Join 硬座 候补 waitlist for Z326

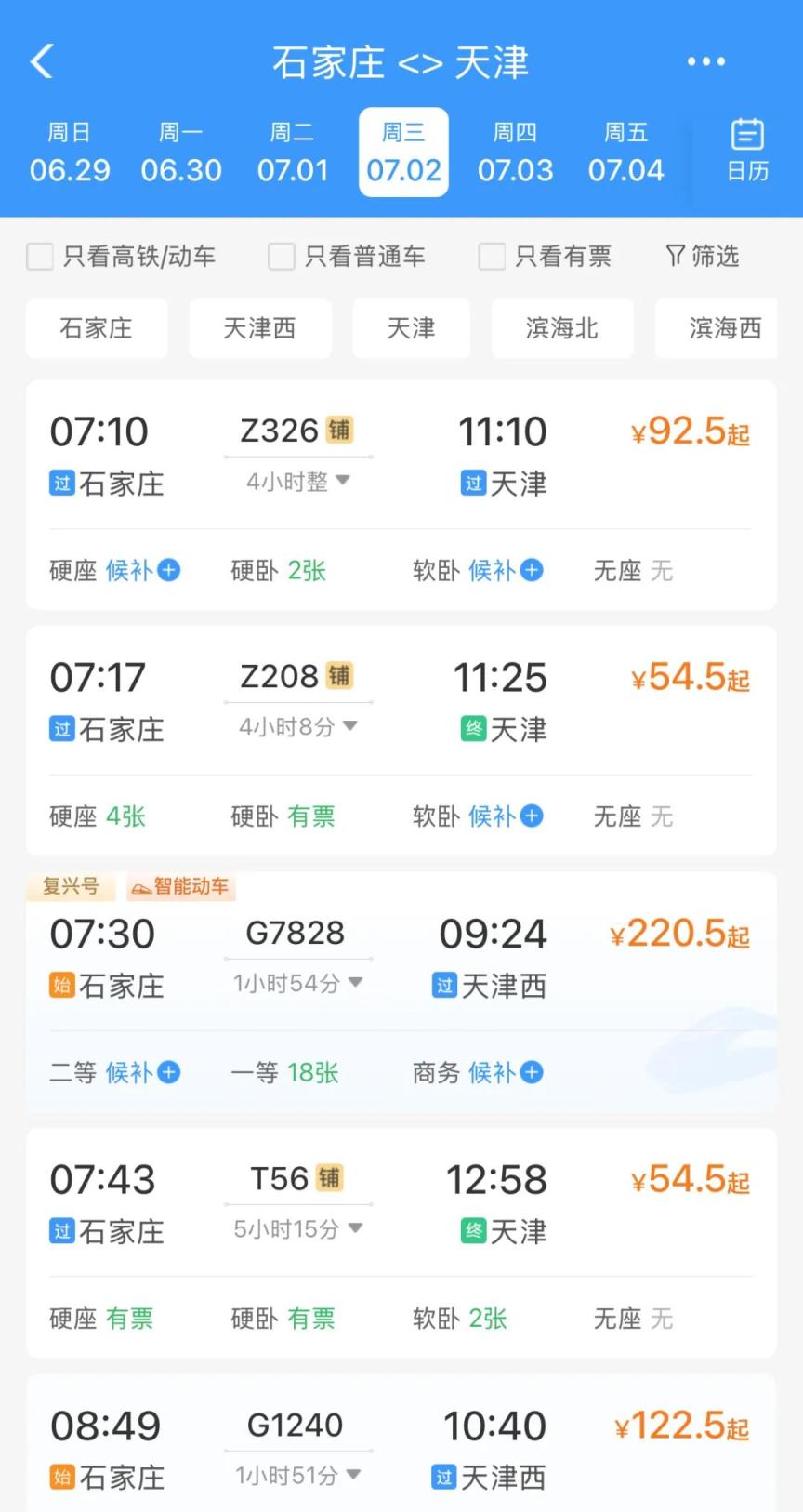coord(142,571)
